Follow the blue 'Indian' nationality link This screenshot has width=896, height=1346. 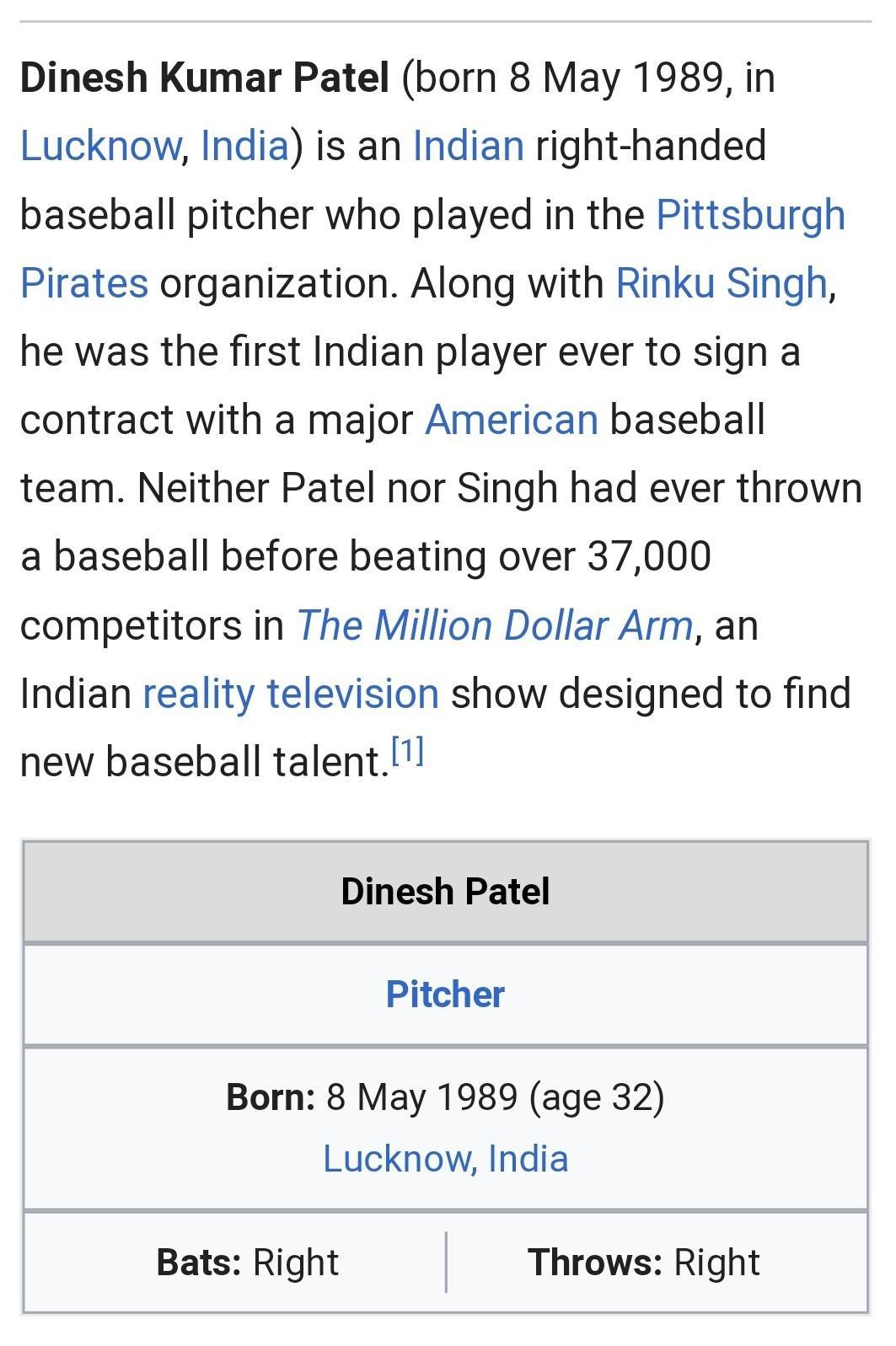point(468,146)
